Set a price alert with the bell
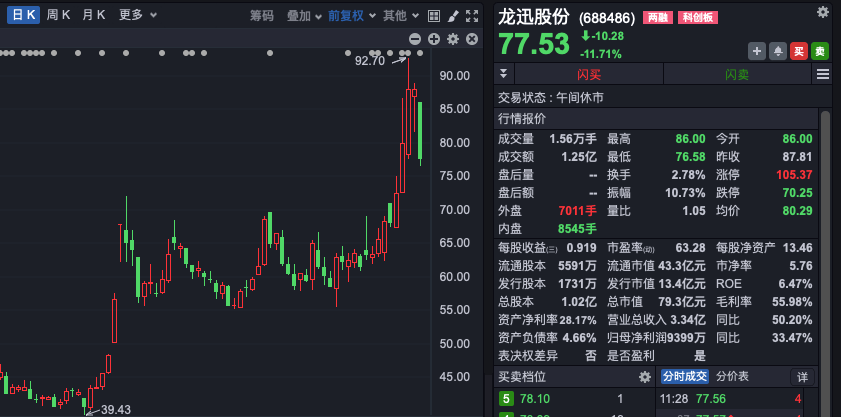 tap(778, 50)
